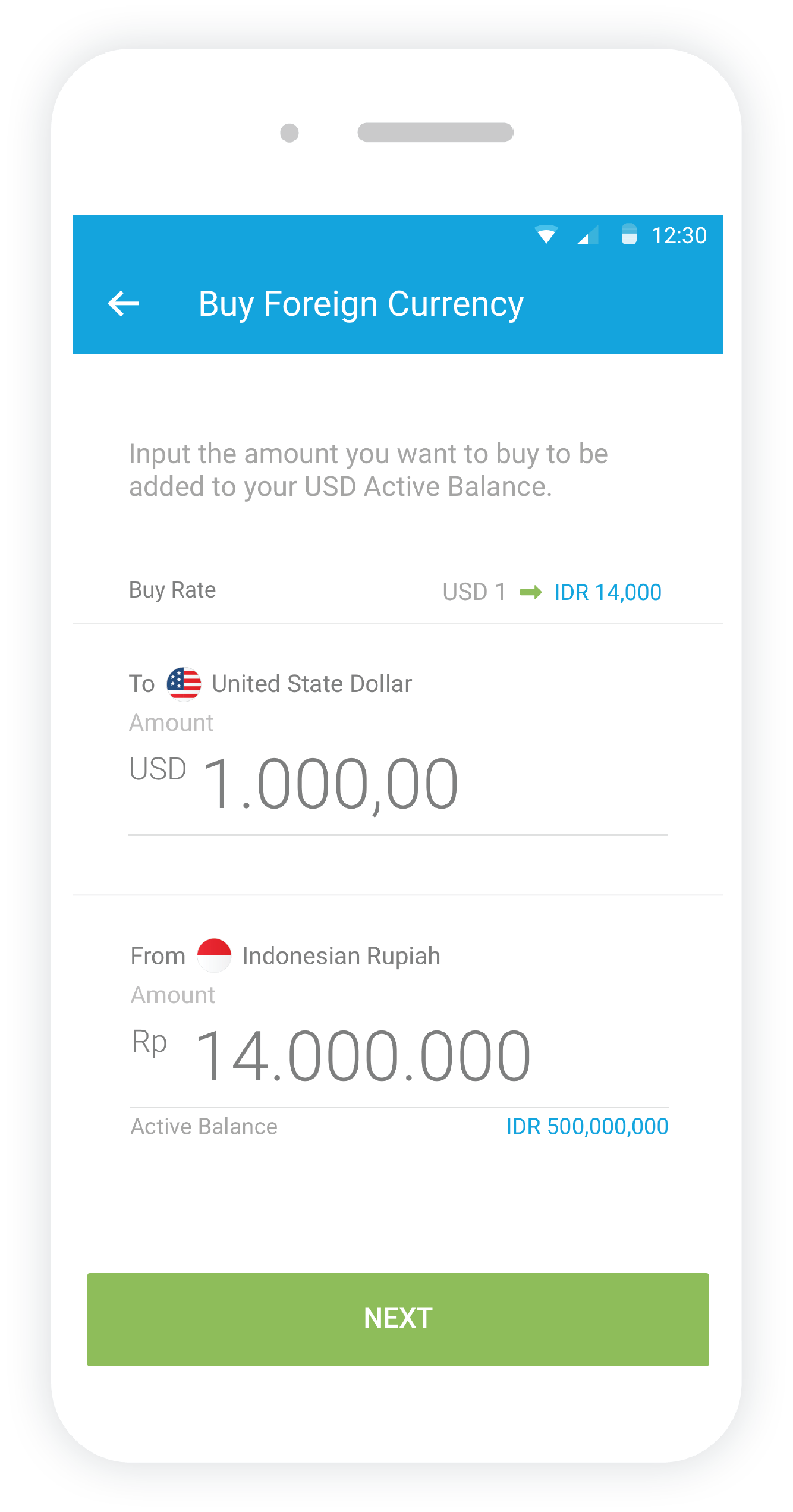The image size is (793, 1512).
Task: Go back from Buy Foreign Currency
Action: point(124,304)
